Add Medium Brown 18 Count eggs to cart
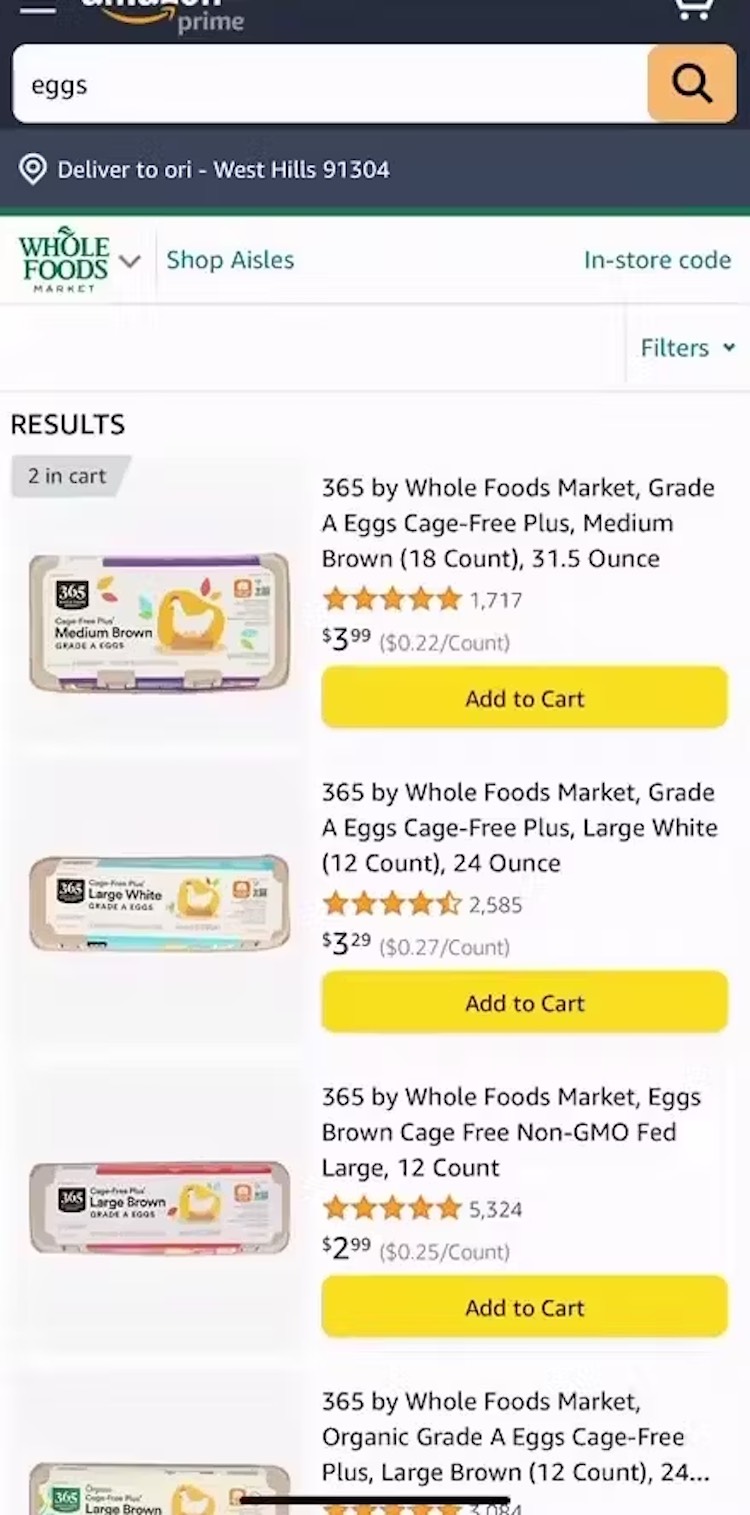This screenshot has height=1515, width=750. coord(524,698)
